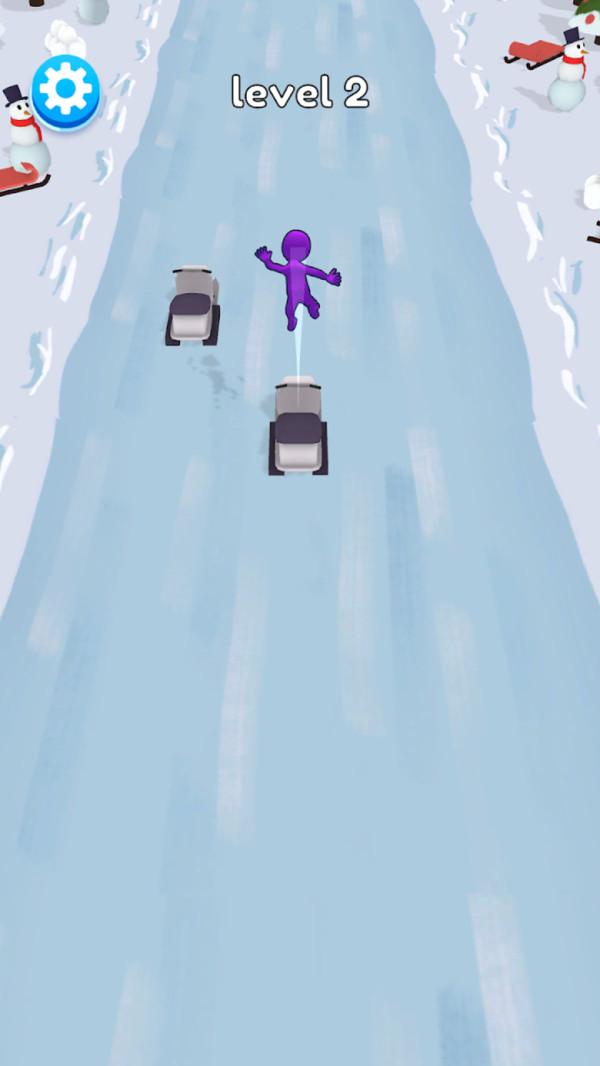Open the settings gear
This screenshot has width=600, height=1066.
pos(66,91)
